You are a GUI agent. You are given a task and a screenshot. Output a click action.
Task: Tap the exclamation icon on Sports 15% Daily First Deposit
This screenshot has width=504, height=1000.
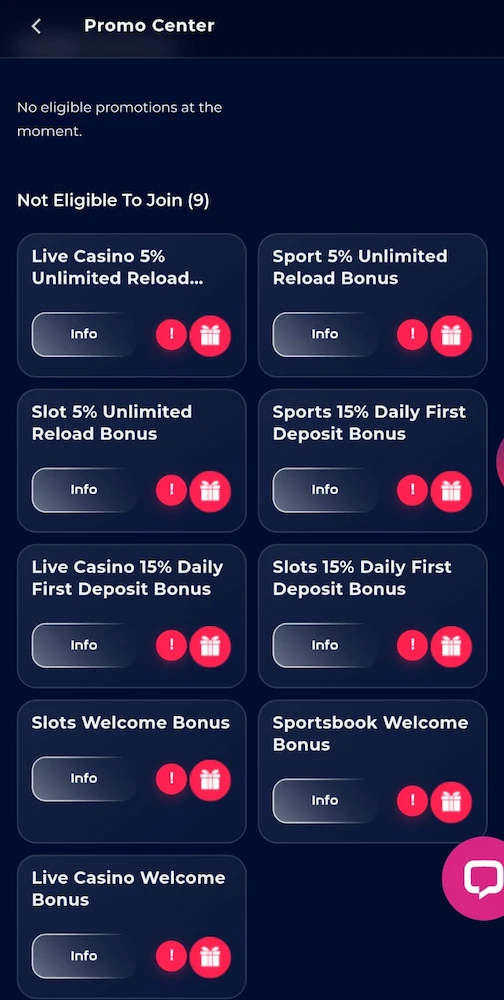coord(412,490)
